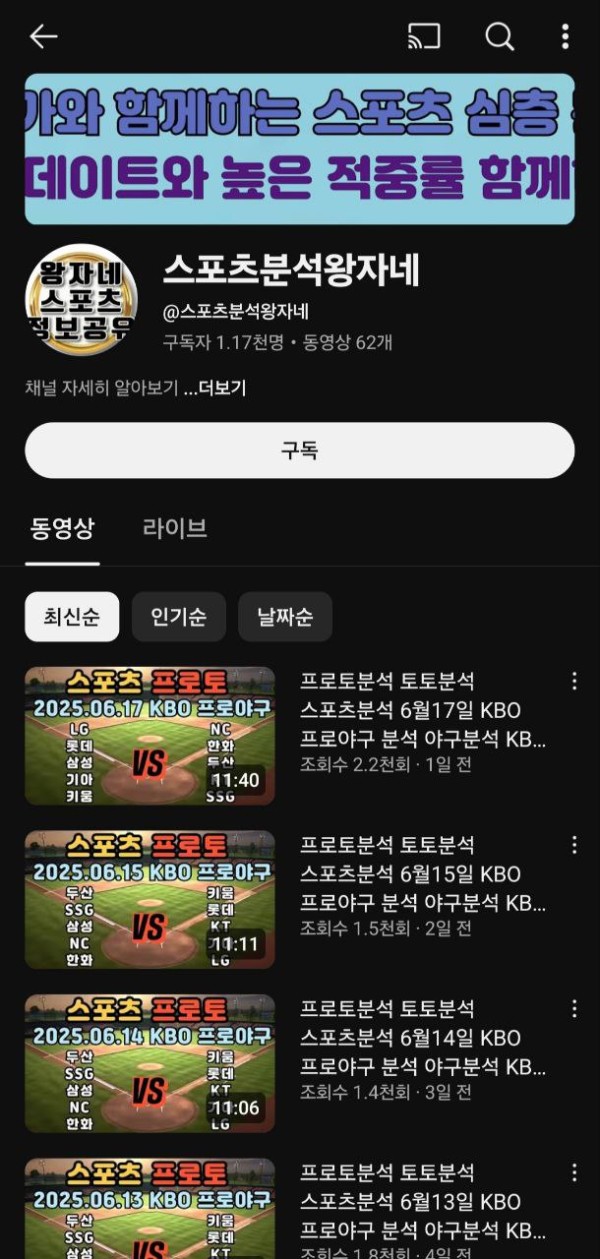
Task: Choose the 날짜순 sort chip
Action: [285, 616]
